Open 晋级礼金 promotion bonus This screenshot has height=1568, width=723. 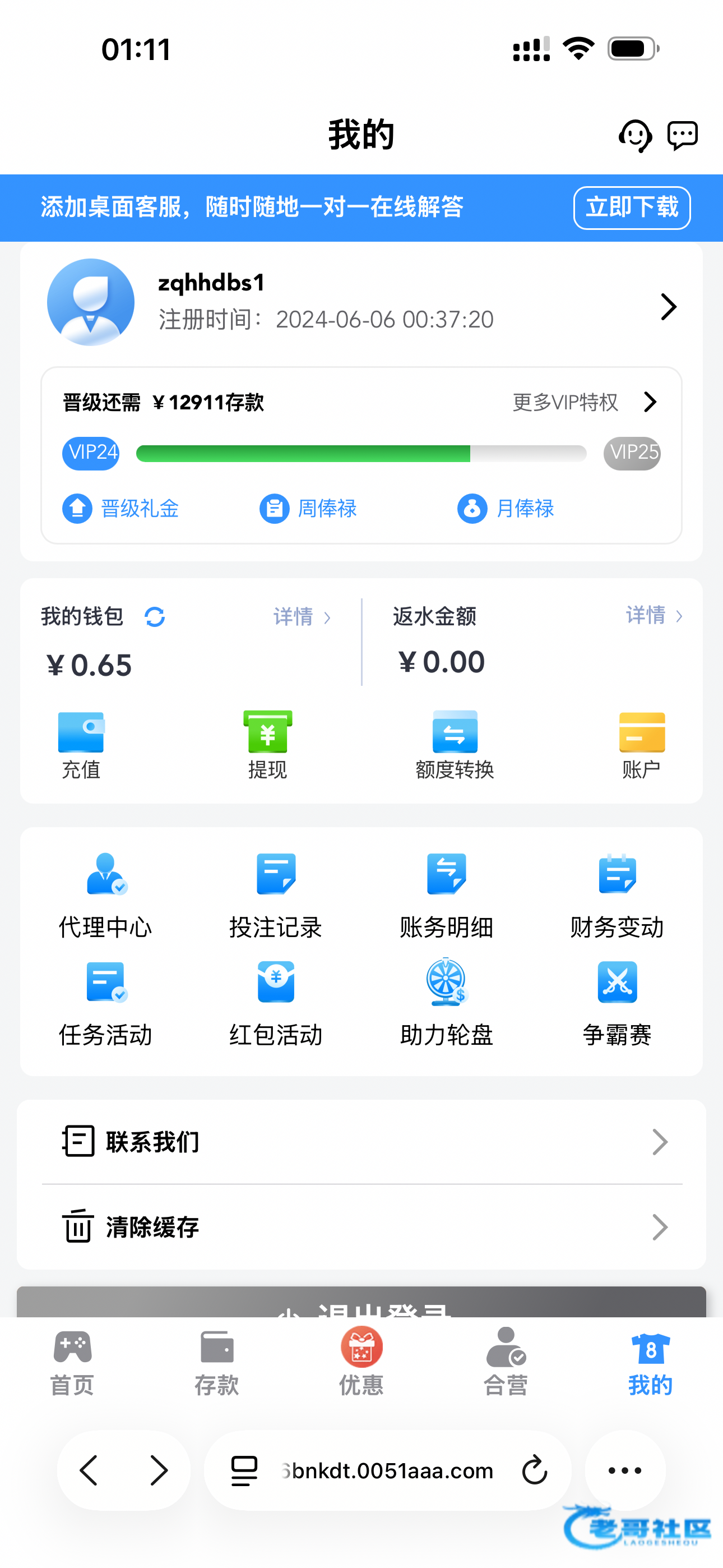121,508
